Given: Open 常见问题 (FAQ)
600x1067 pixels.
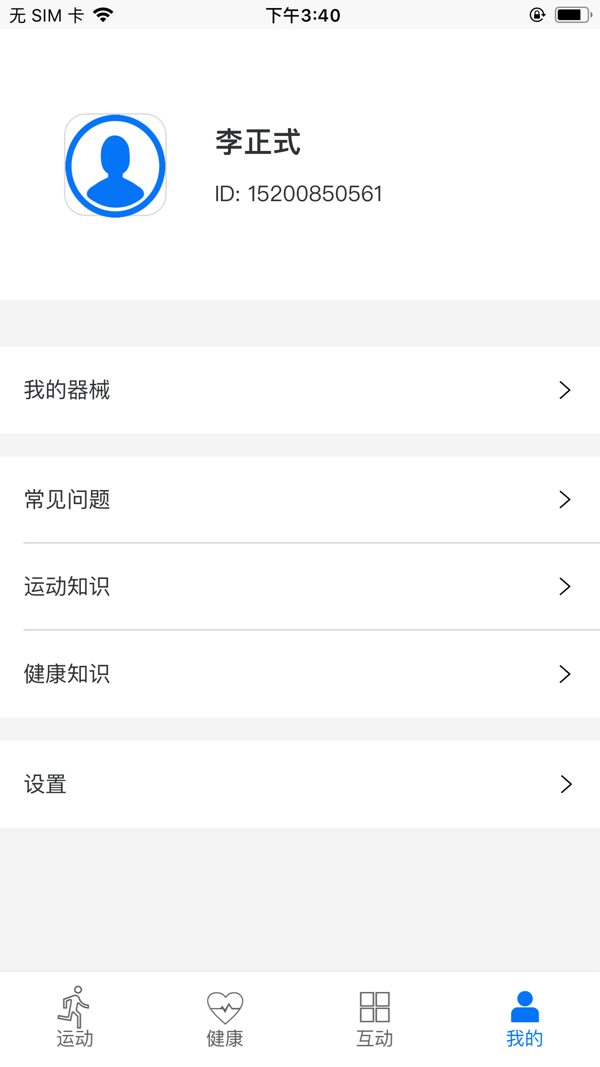Looking at the screenshot, I should pyautogui.click(x=300, y=499).
